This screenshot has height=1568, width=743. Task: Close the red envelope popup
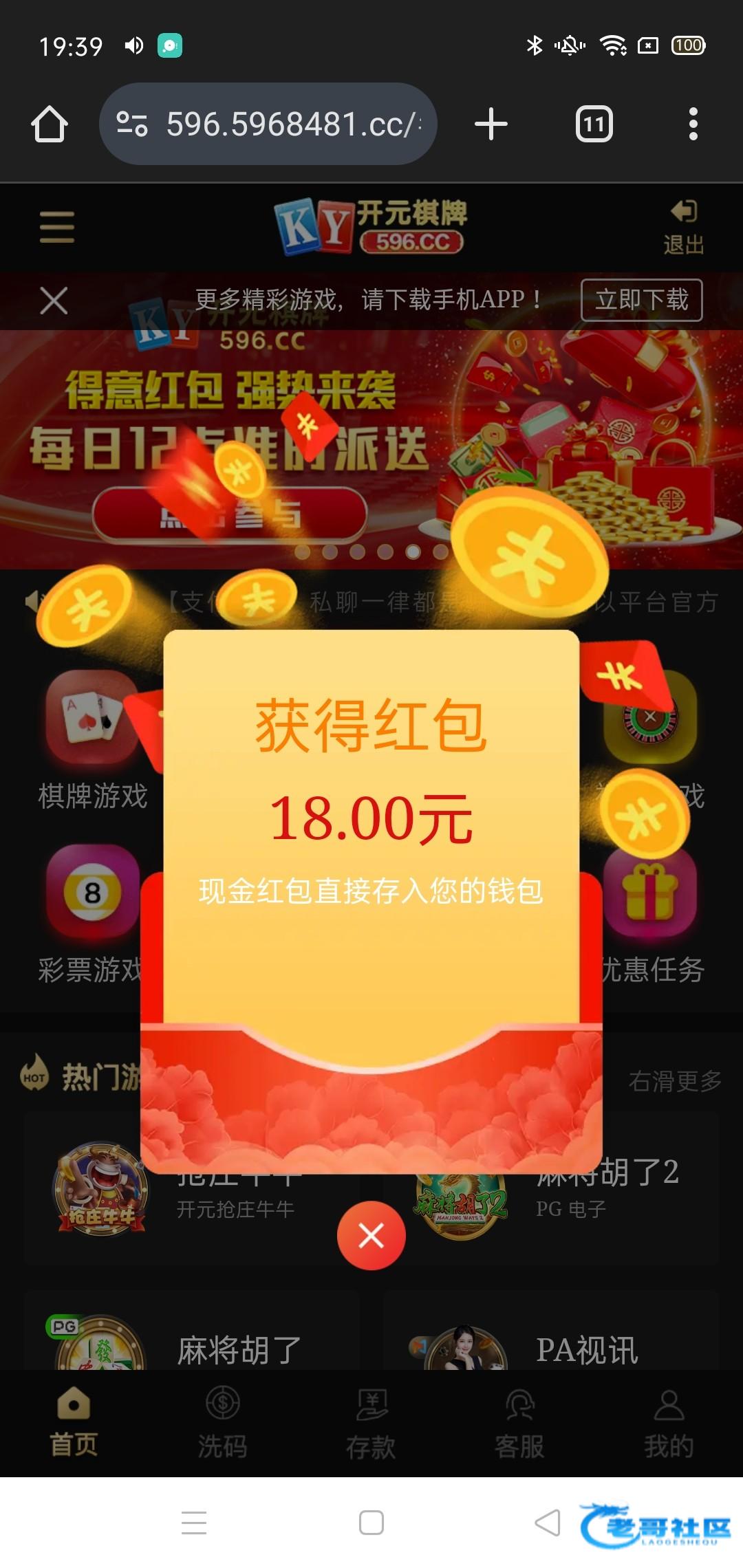coord(371,1236)
